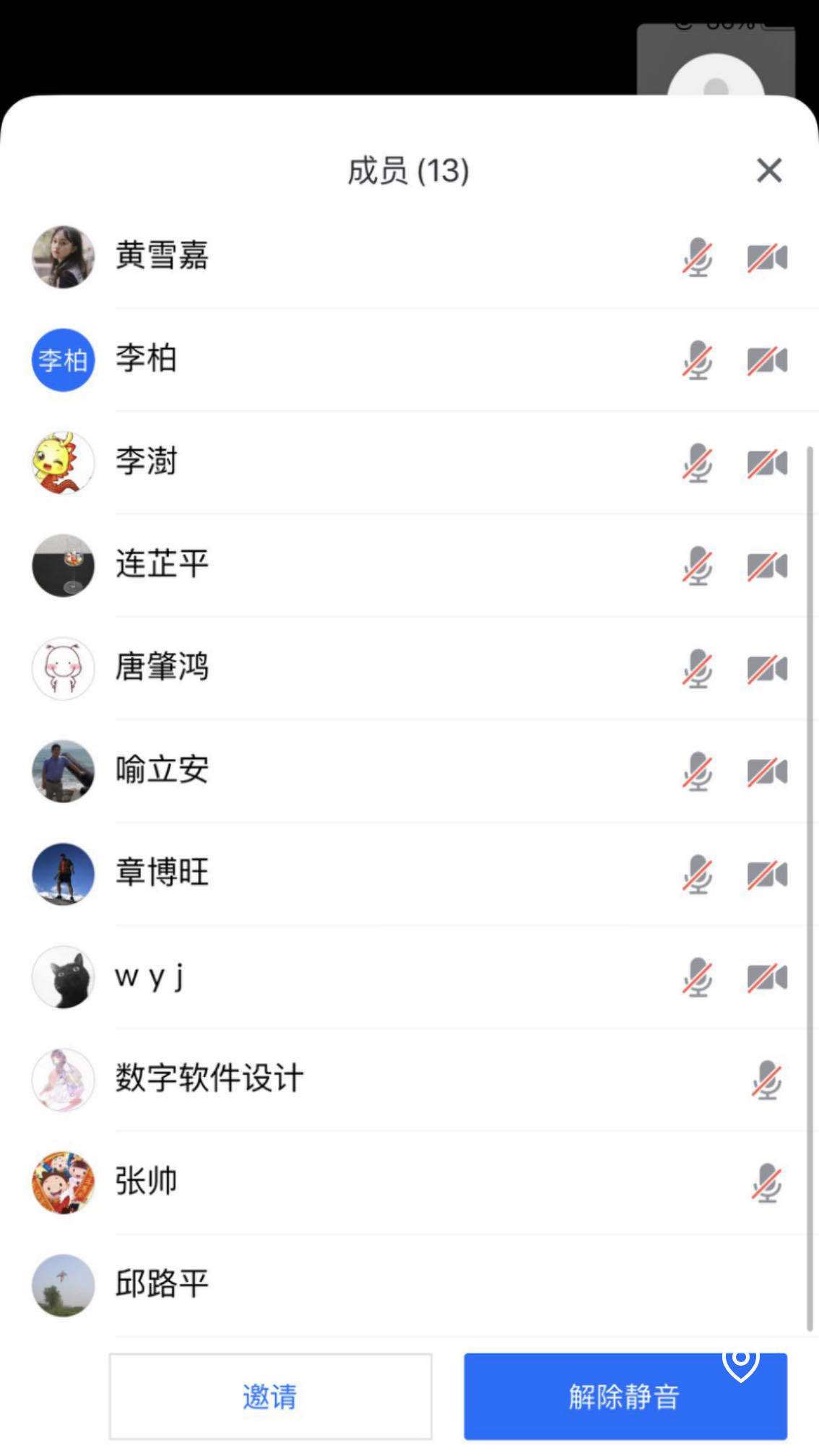Viewport: 819px width, 1456px height.
Task: Click the camera-off icon next to 唐肇鸿
Action: (x=767, y=669)
